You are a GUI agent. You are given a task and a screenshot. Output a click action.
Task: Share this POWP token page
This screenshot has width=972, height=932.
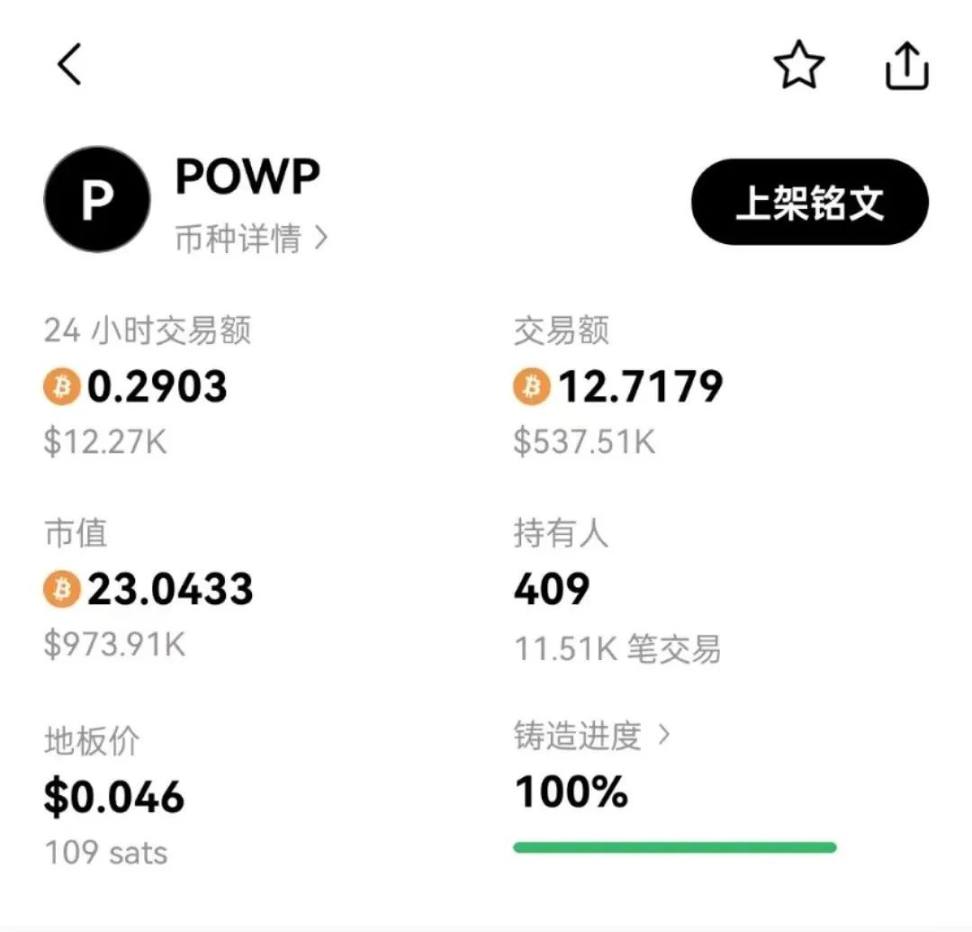[907, 66]
